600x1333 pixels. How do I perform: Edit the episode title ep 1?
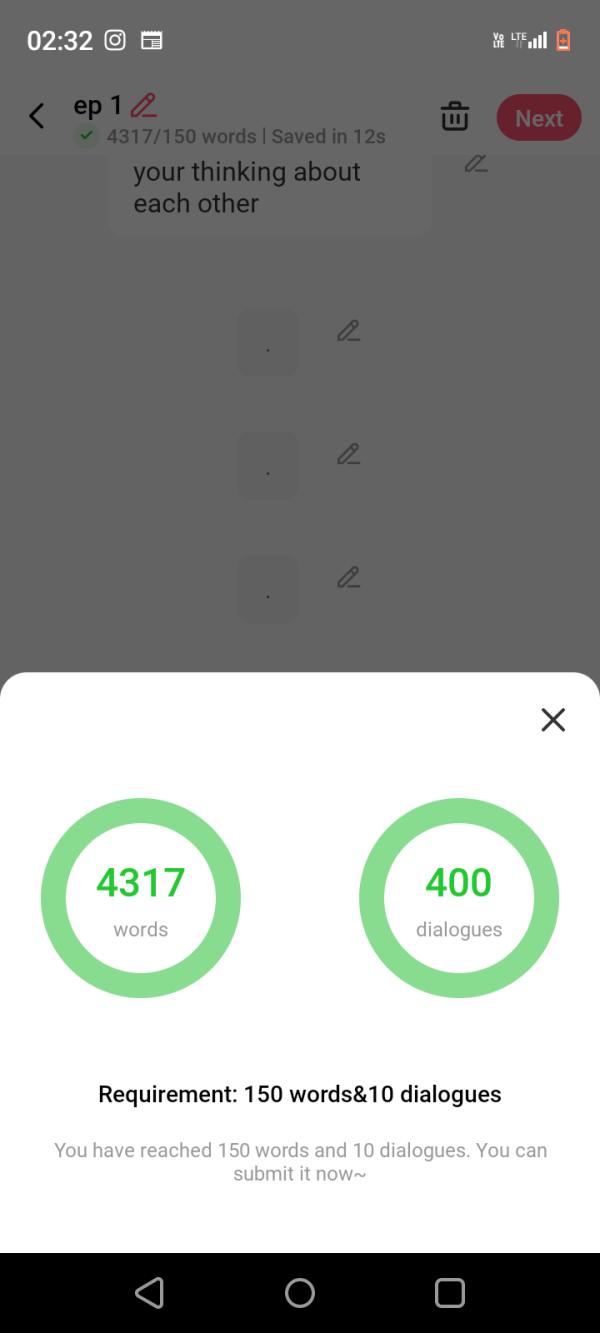point(144,105)
